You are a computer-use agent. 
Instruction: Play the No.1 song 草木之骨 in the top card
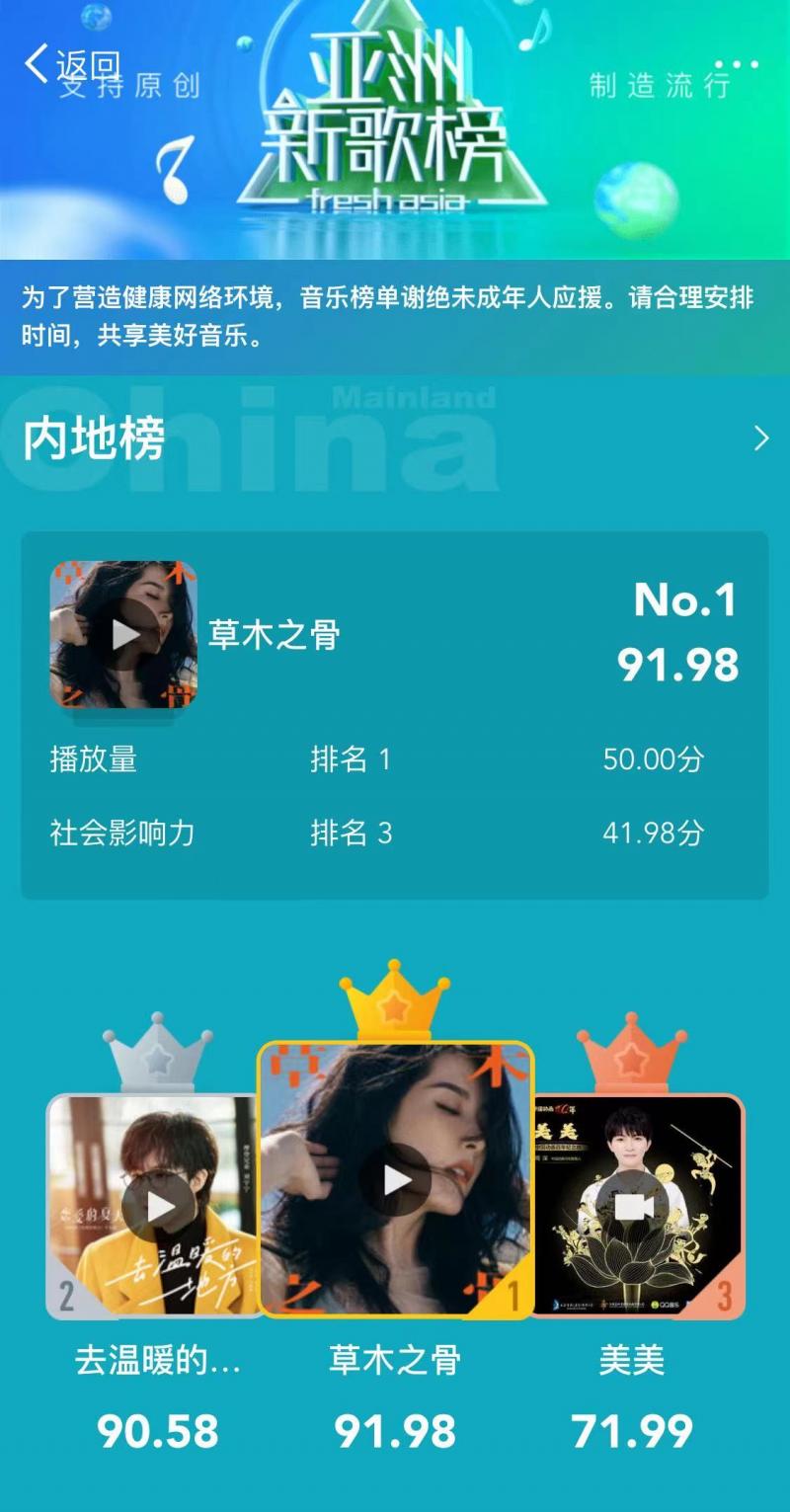tap(124, 635)
